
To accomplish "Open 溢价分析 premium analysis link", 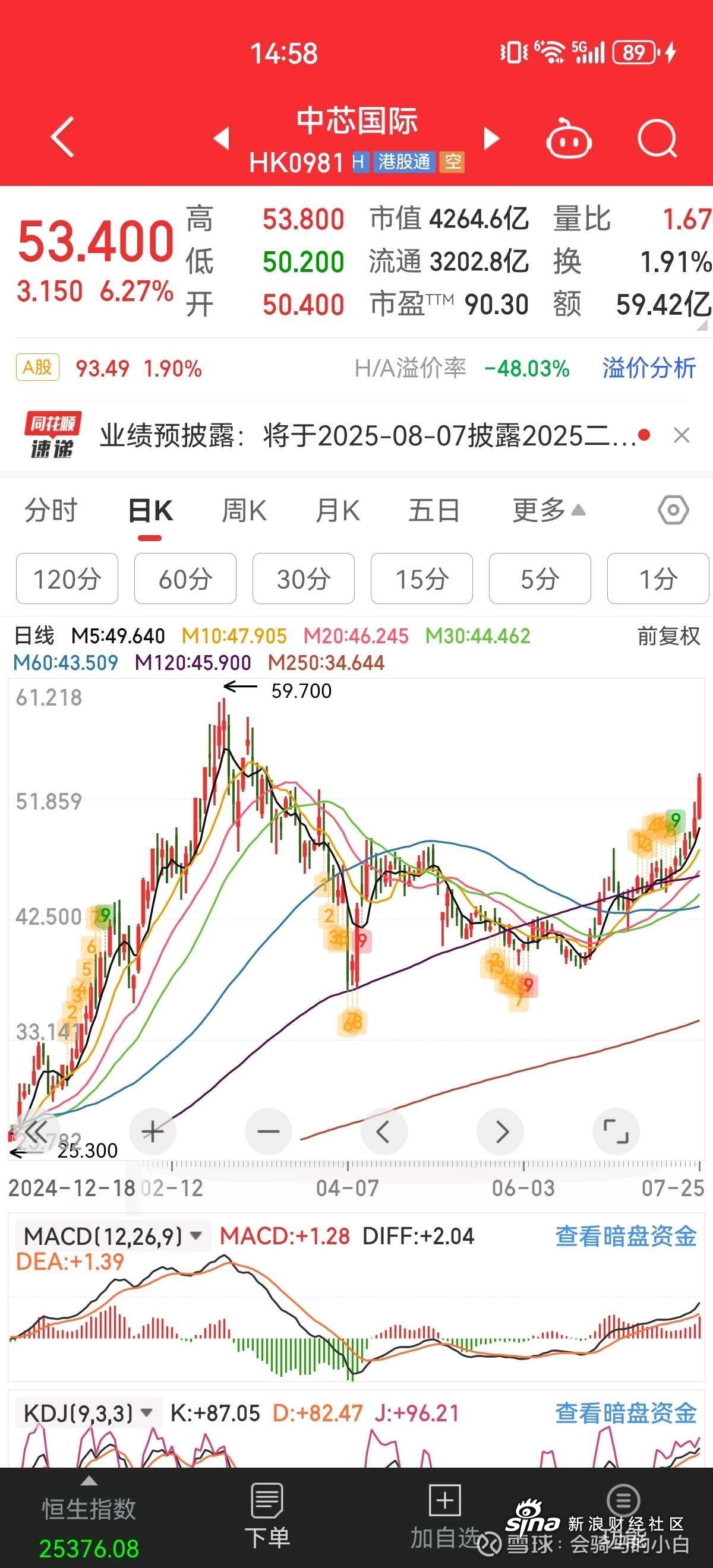I will 647,369.
